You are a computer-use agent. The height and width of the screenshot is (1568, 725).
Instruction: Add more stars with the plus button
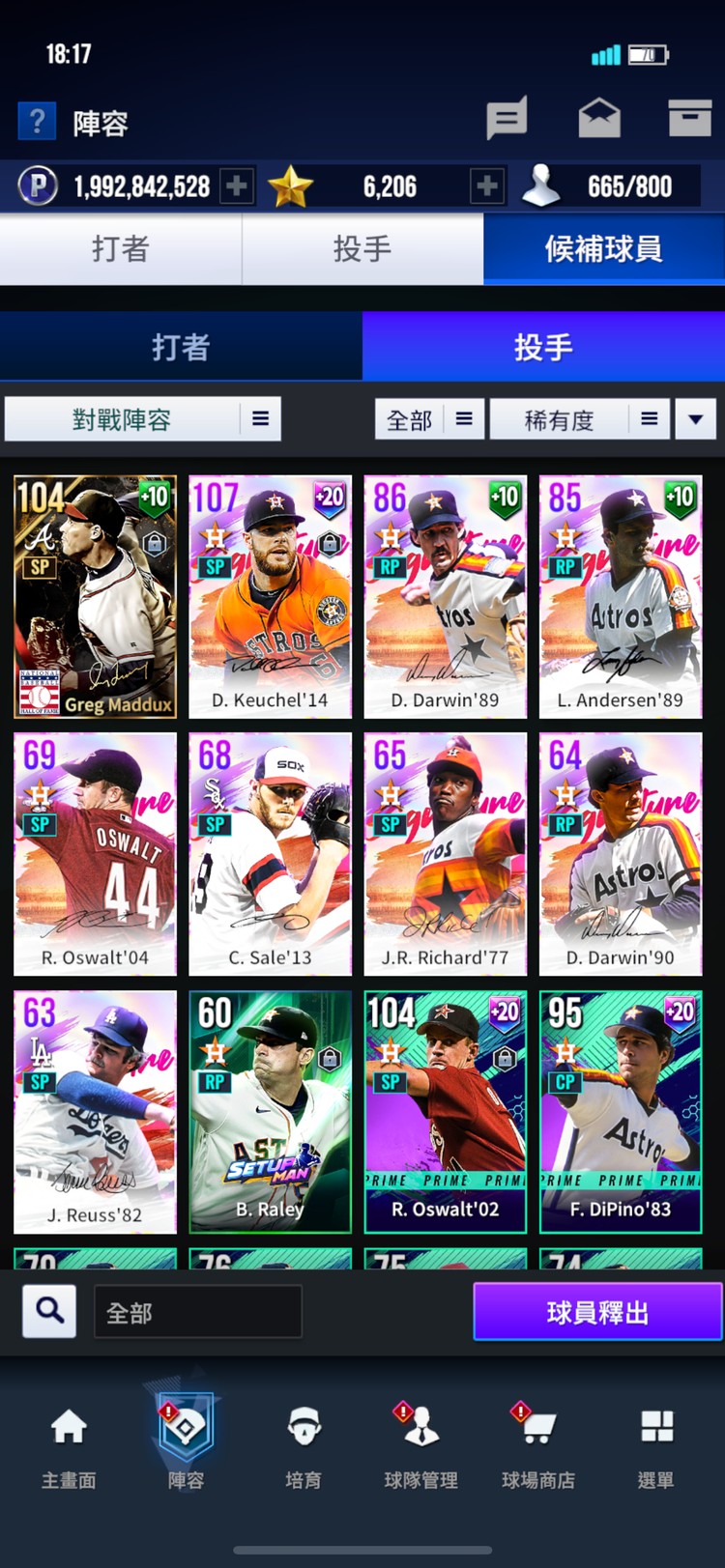486,185
